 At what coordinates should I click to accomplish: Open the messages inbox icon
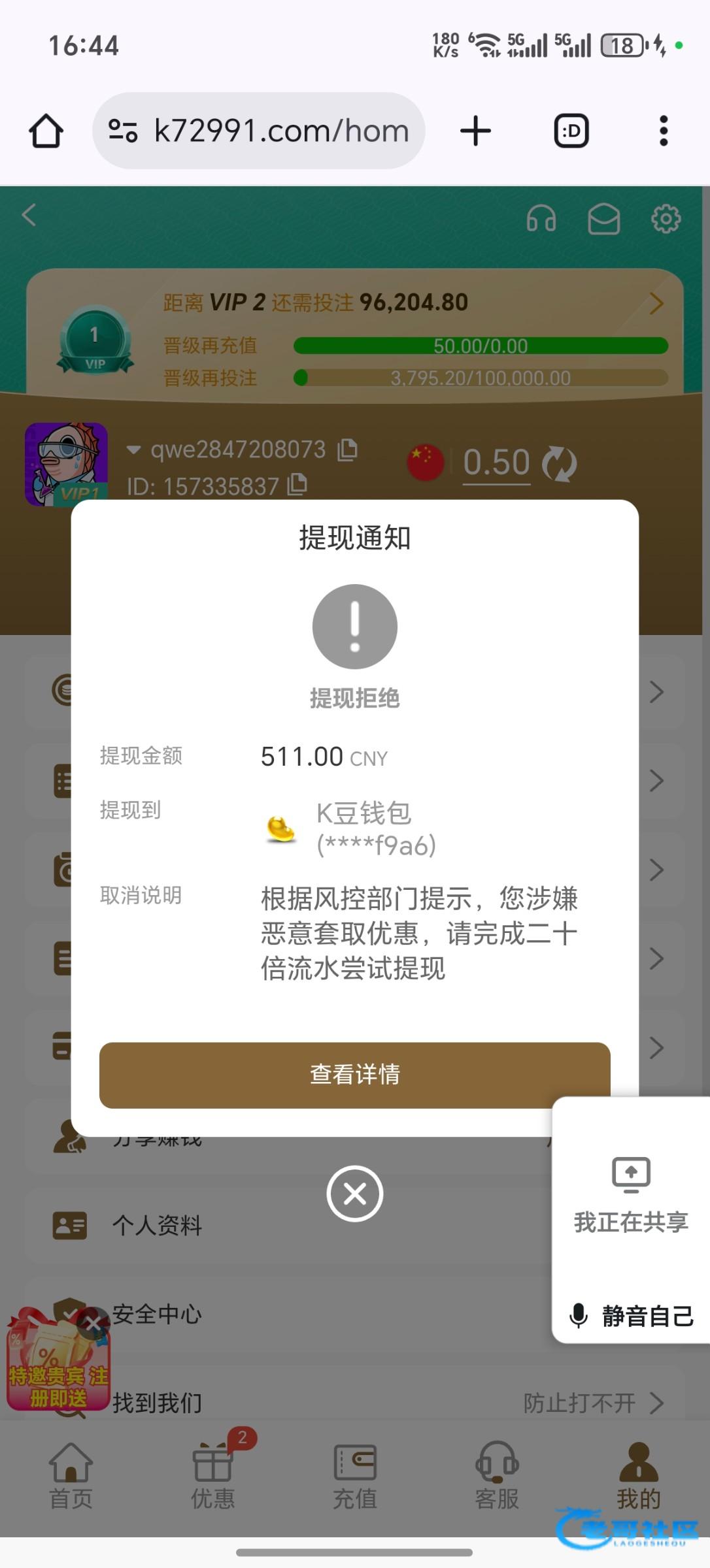[x=603, y=219]
